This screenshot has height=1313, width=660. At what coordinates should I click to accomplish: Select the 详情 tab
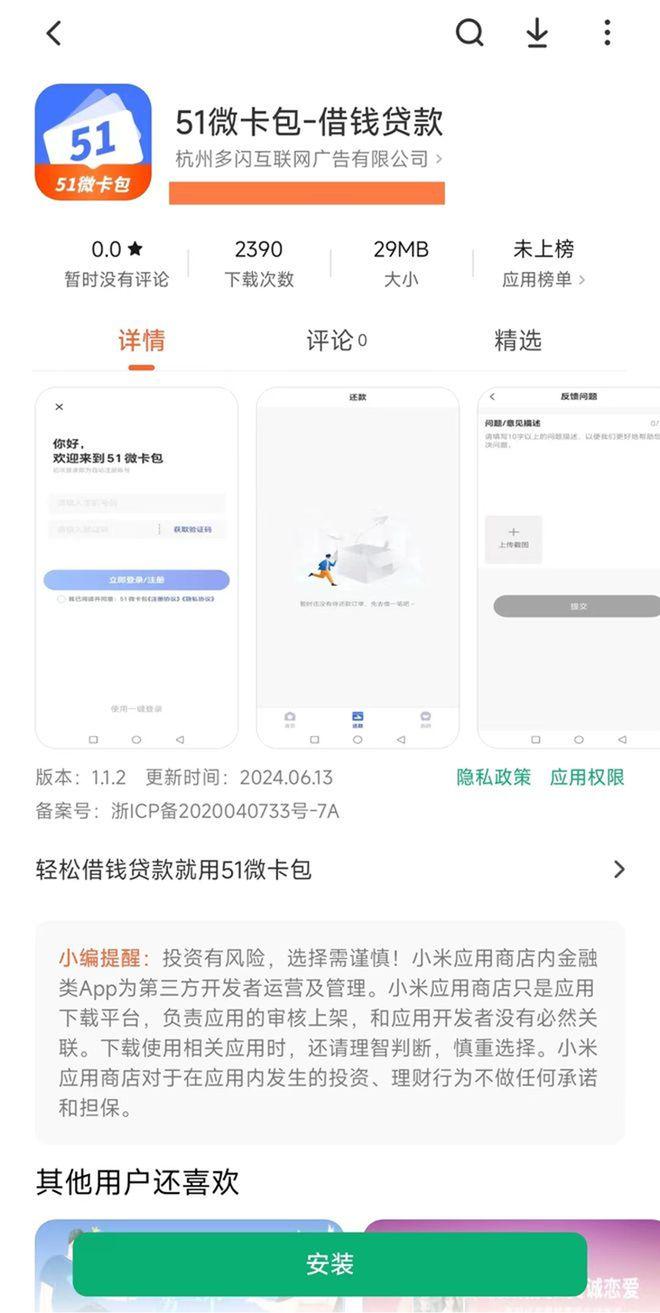tap(141, 341)
